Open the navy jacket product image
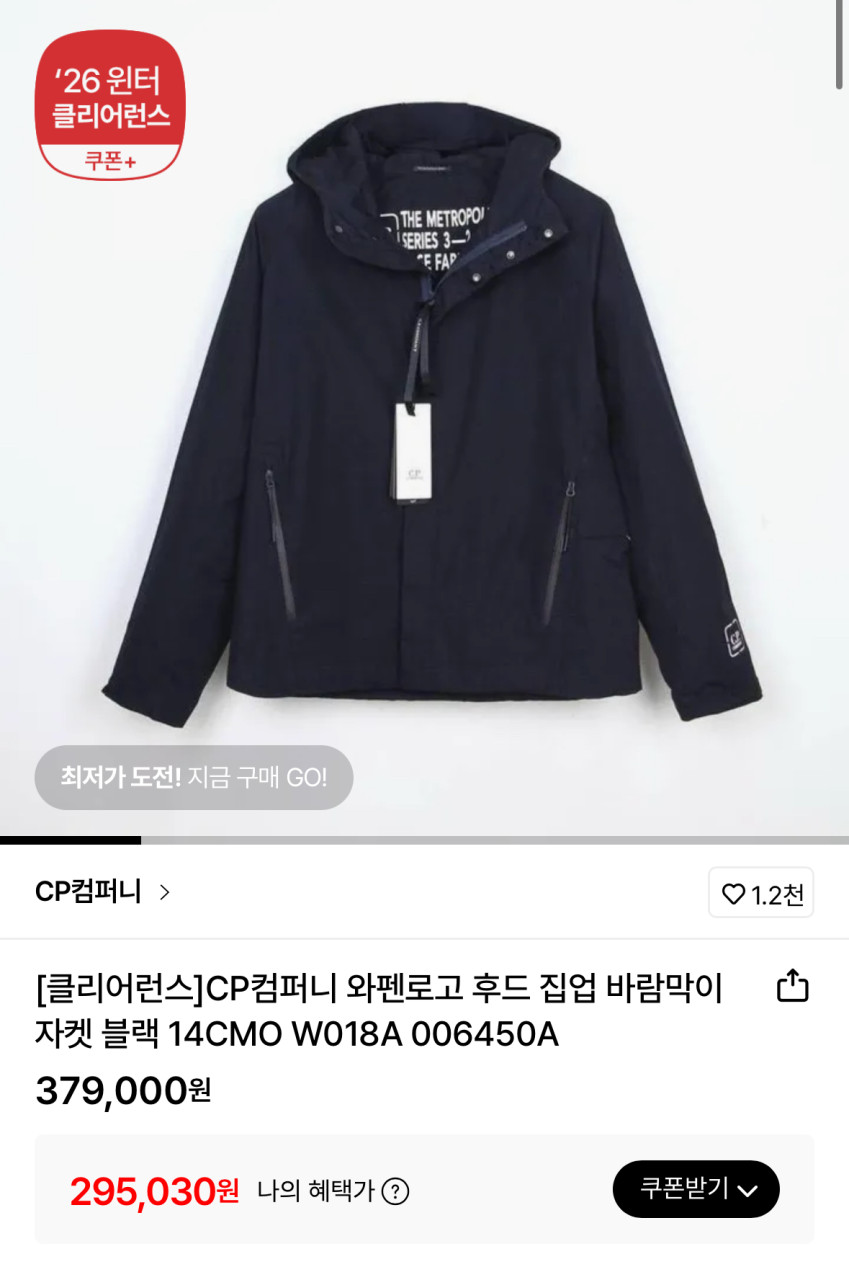The height and width of the screenshot is (1267, 849). tap(430, 420)
